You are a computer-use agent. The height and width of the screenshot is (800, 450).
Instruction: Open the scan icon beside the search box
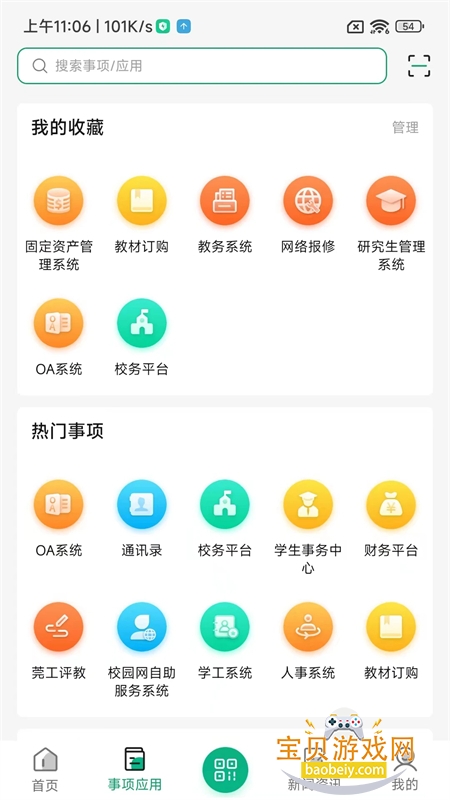[x=419, y=66]
